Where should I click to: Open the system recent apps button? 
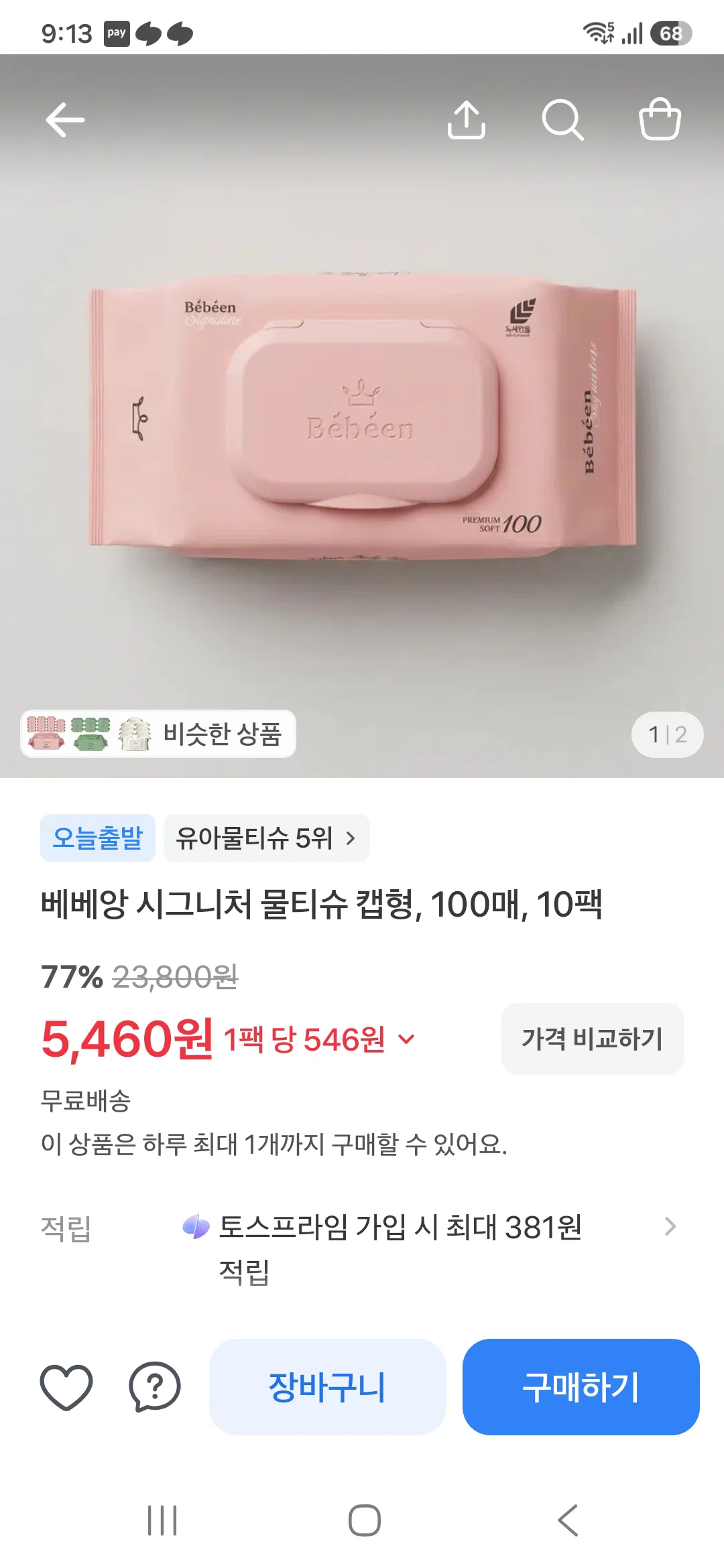(x=162, y=1520)
